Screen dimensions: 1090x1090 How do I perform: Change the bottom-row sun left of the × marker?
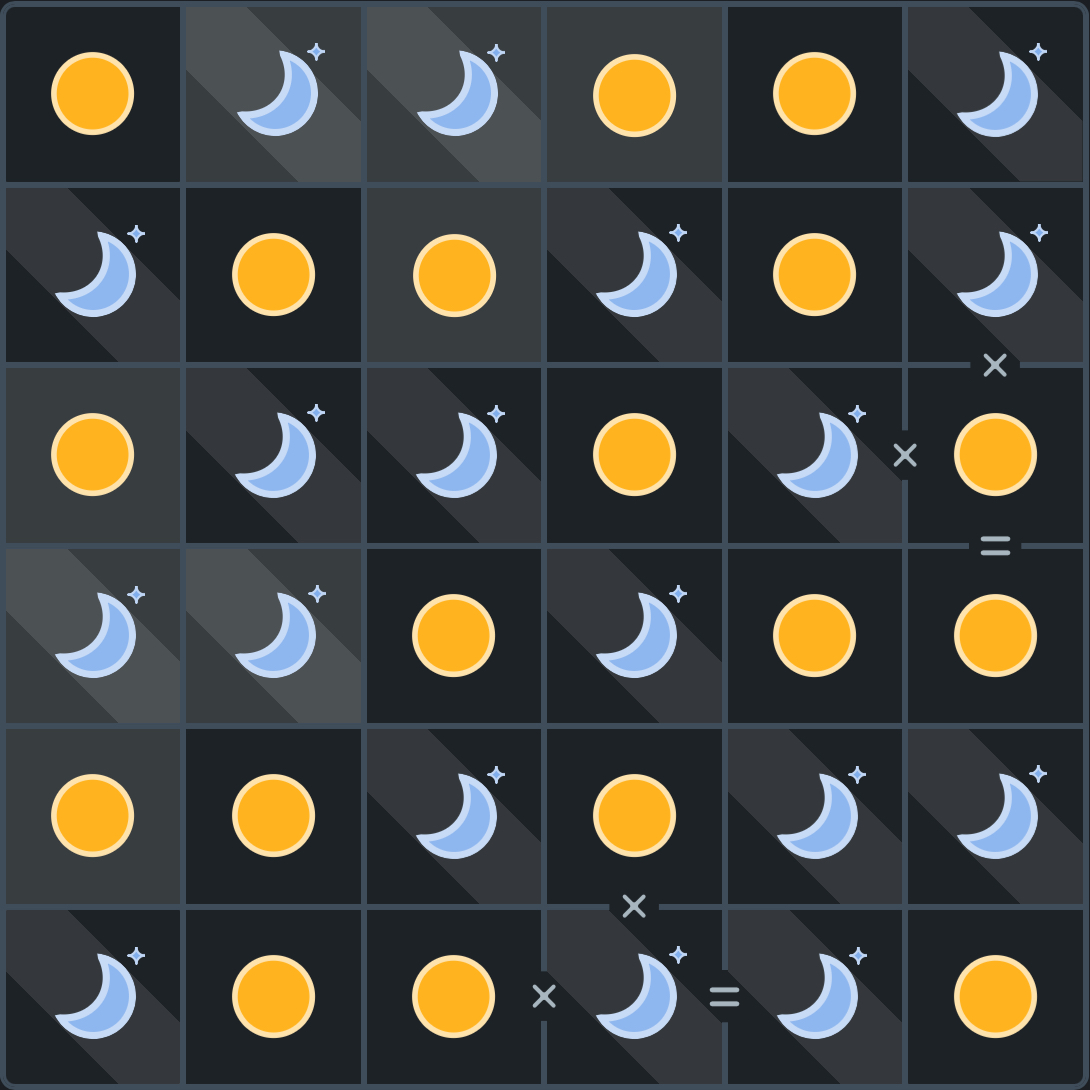click(454, 996)
